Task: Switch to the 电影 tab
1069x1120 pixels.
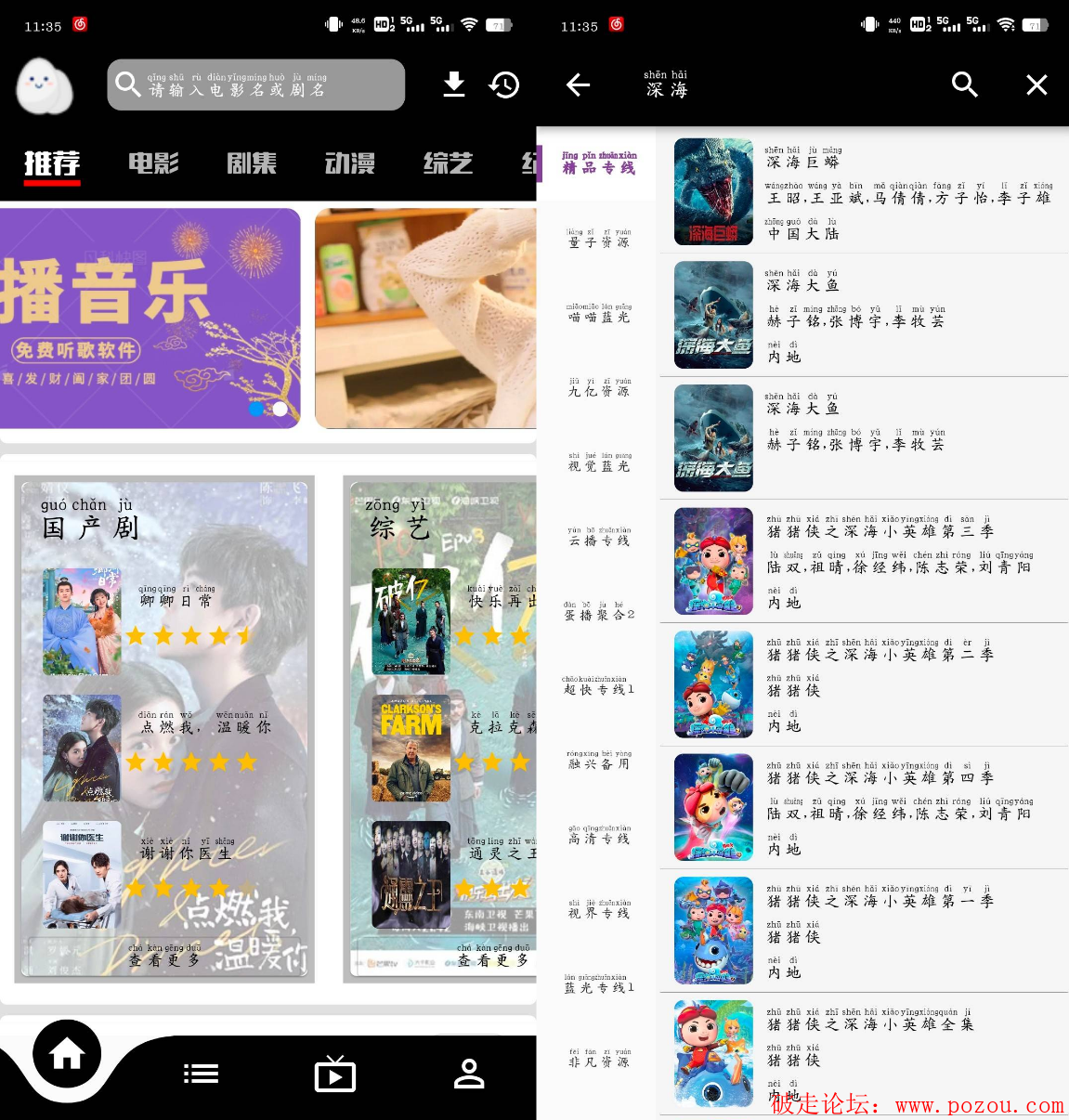Action: click(x=153, y=163)
